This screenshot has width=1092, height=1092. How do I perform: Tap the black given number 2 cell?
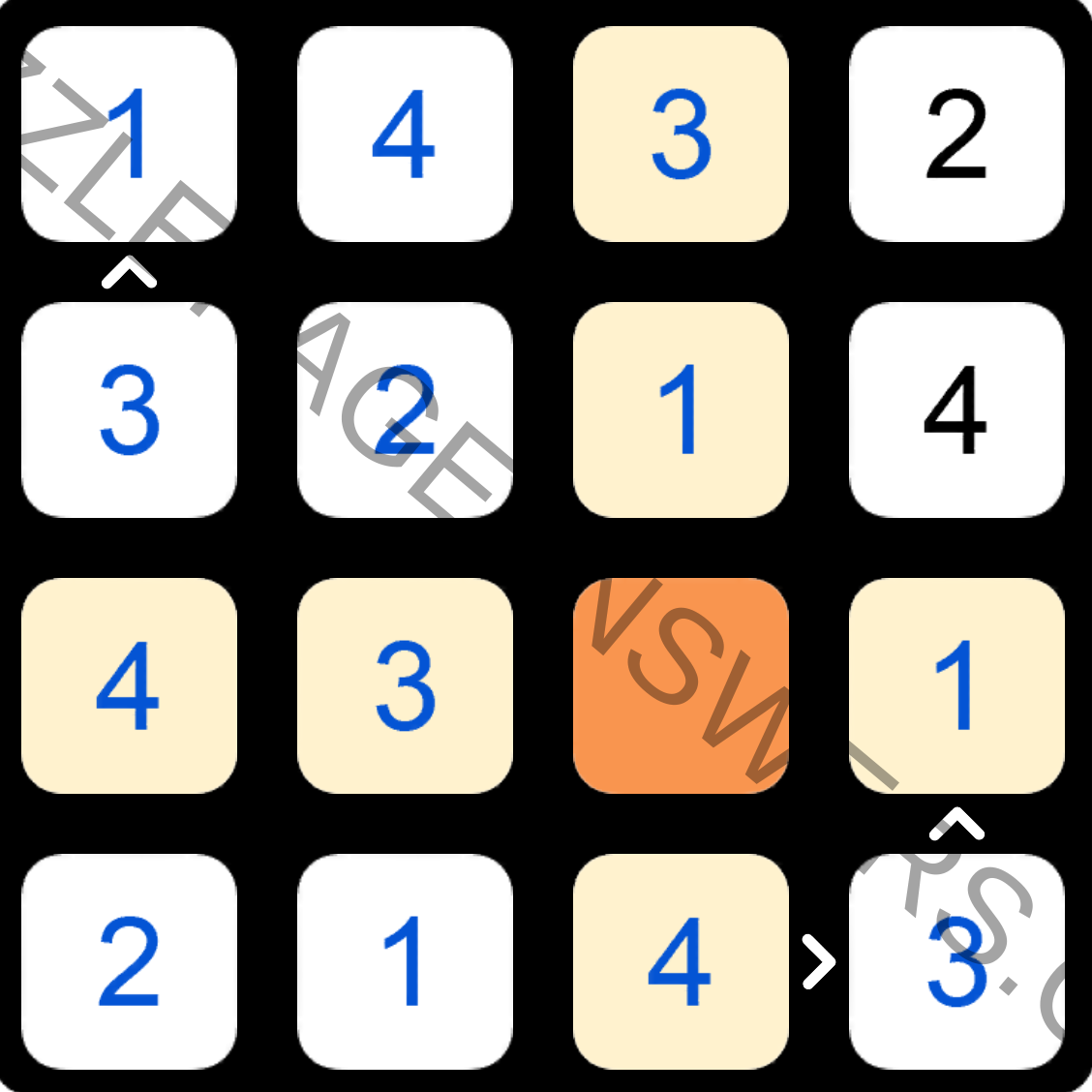coord(956,134)
